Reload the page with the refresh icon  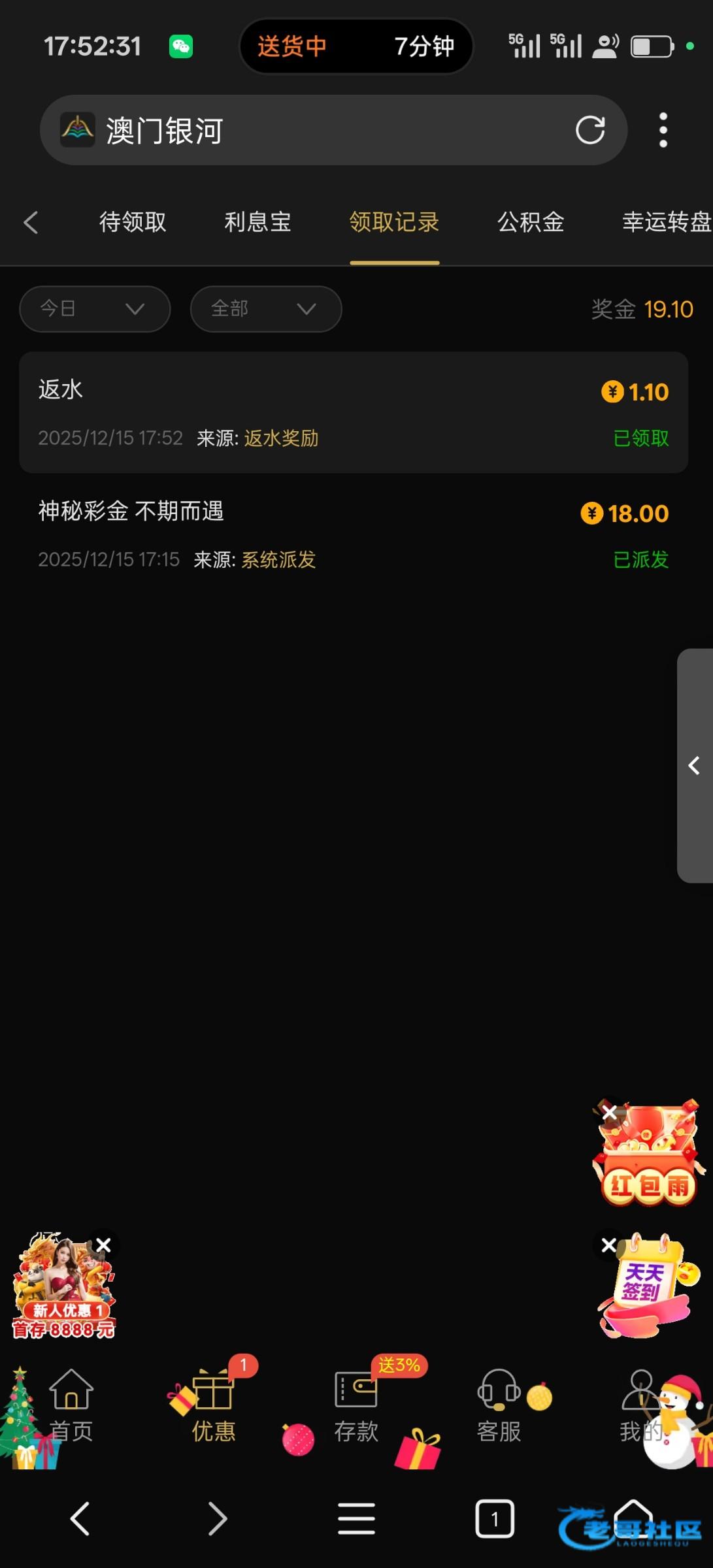pyautogui.click(x=589, y=130)
